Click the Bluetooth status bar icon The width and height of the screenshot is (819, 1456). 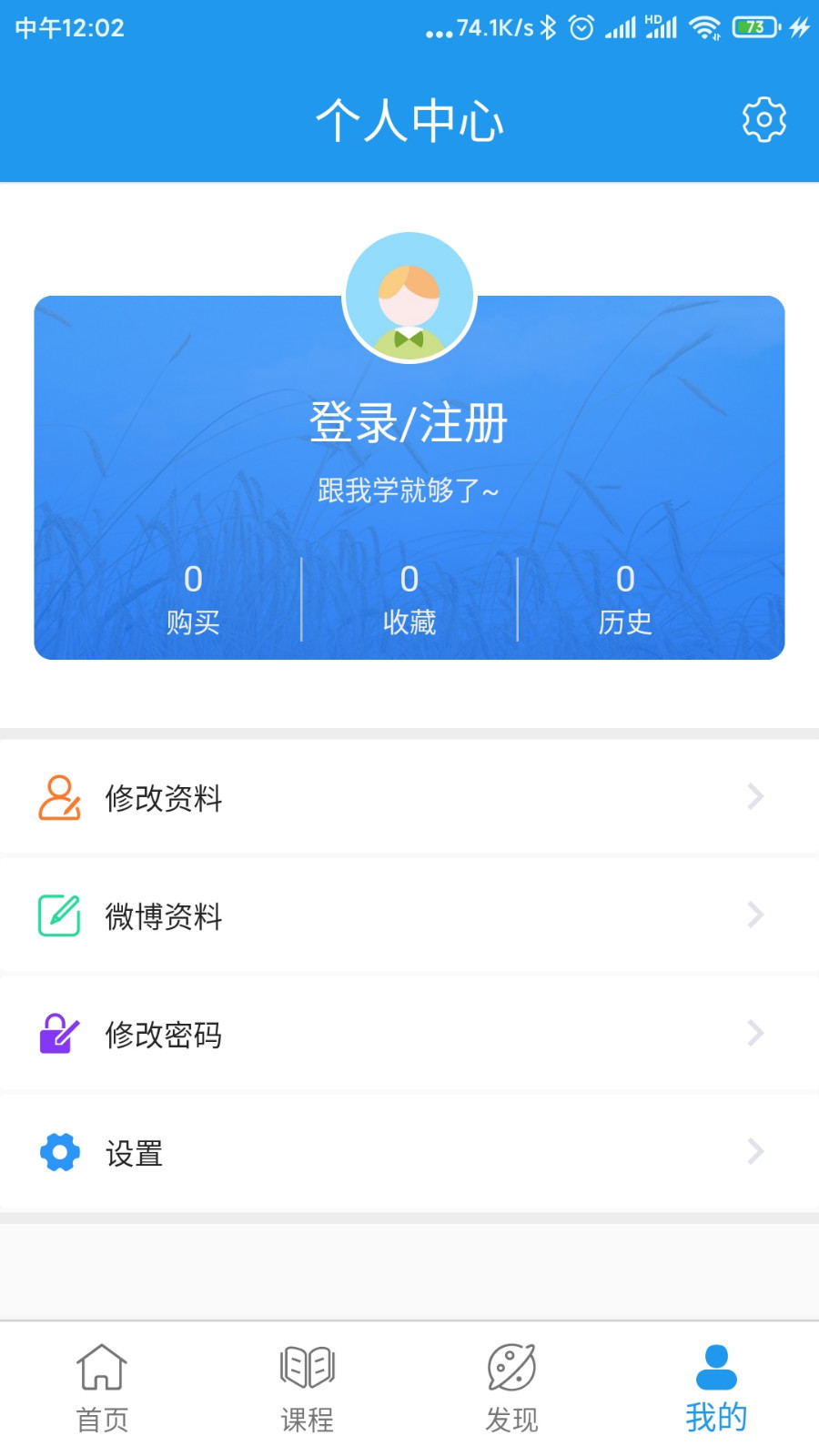[x=547, y=27]
